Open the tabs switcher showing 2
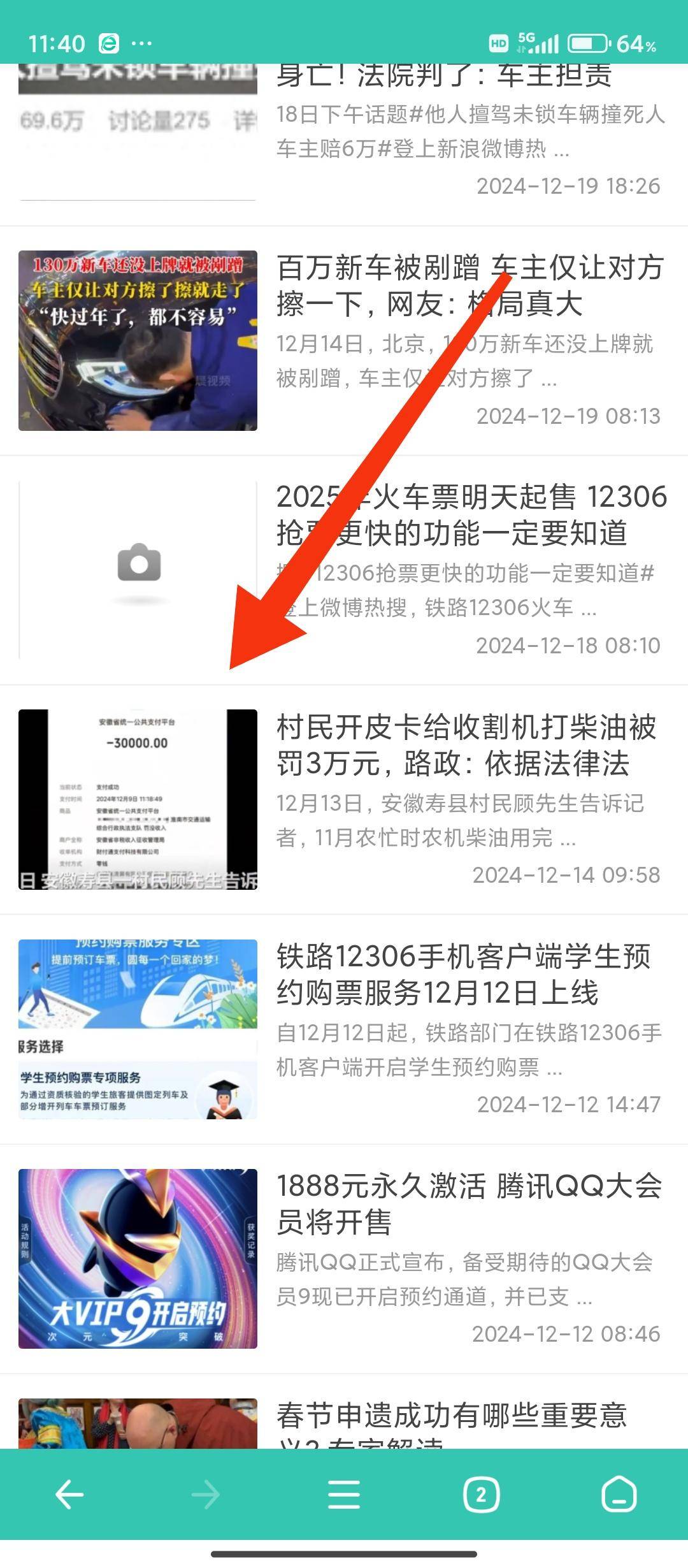The image size is (688, 1568). tap(481, 1495)
